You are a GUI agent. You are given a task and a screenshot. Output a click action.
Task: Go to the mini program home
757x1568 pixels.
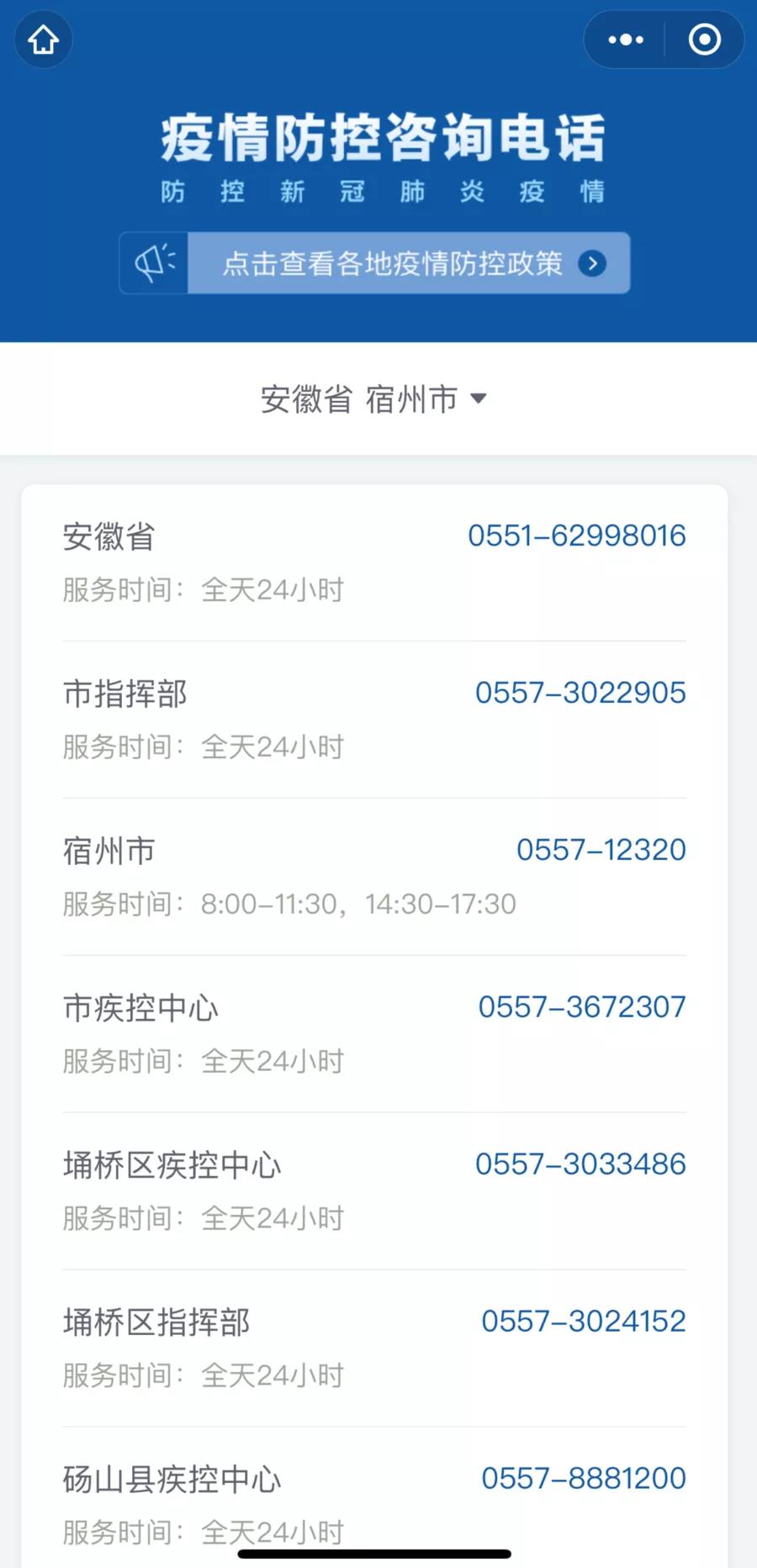tap(43, 40)
